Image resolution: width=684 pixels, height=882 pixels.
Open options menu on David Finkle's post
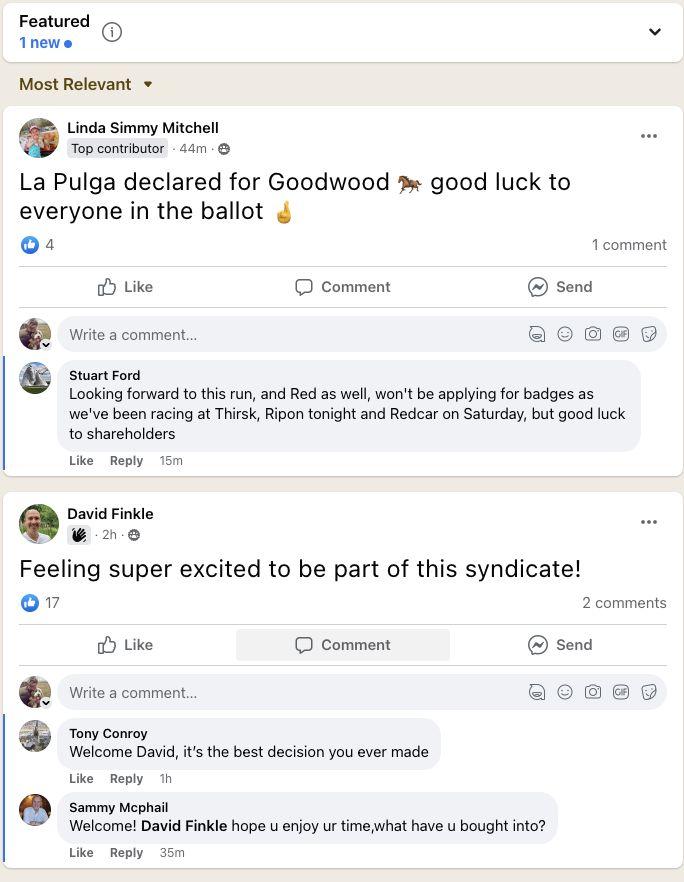click(x=649, y=522)
